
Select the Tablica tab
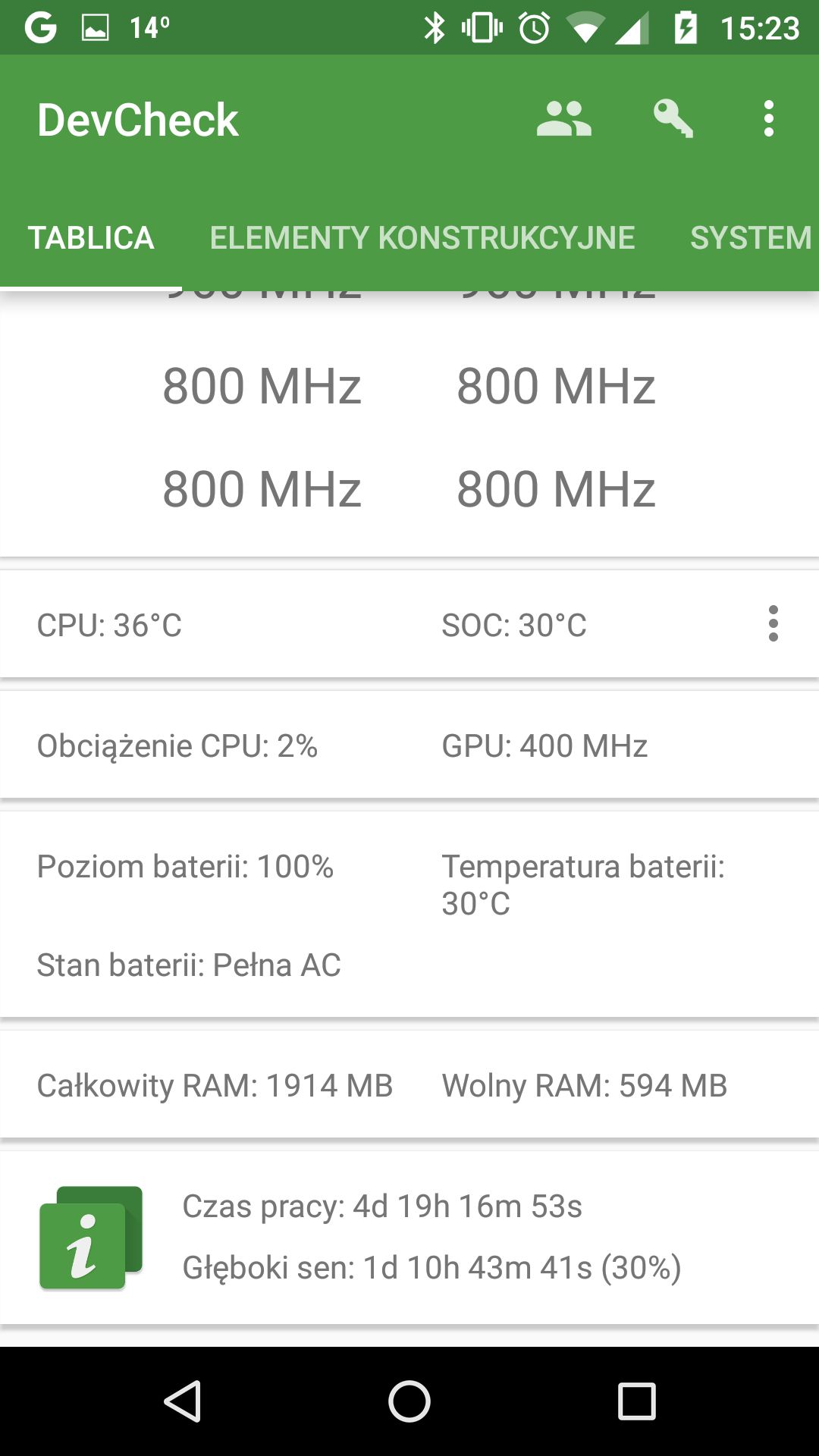pyautogui.click(x=91, y=237)
